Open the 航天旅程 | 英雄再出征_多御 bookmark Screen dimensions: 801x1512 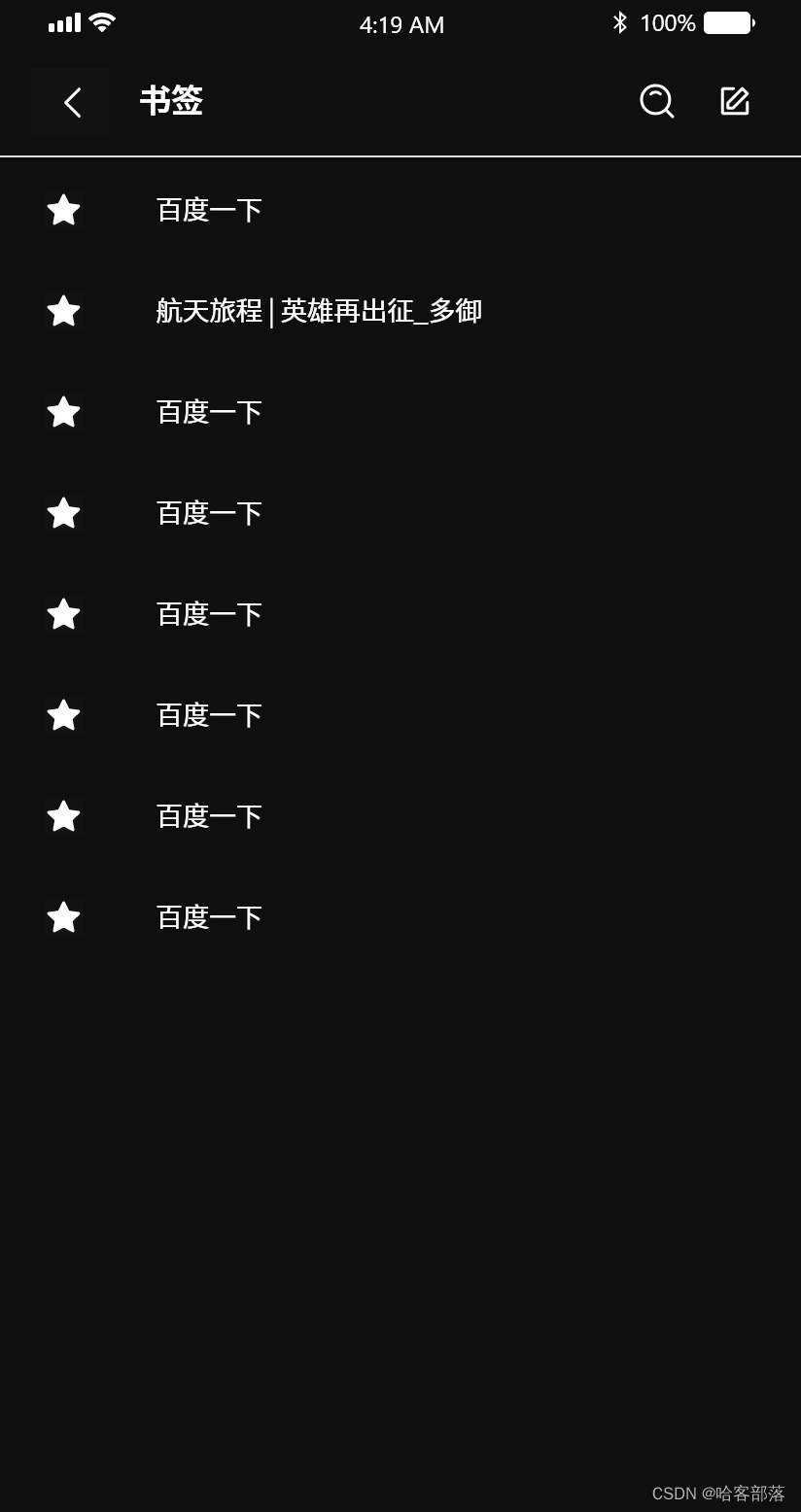319,311
